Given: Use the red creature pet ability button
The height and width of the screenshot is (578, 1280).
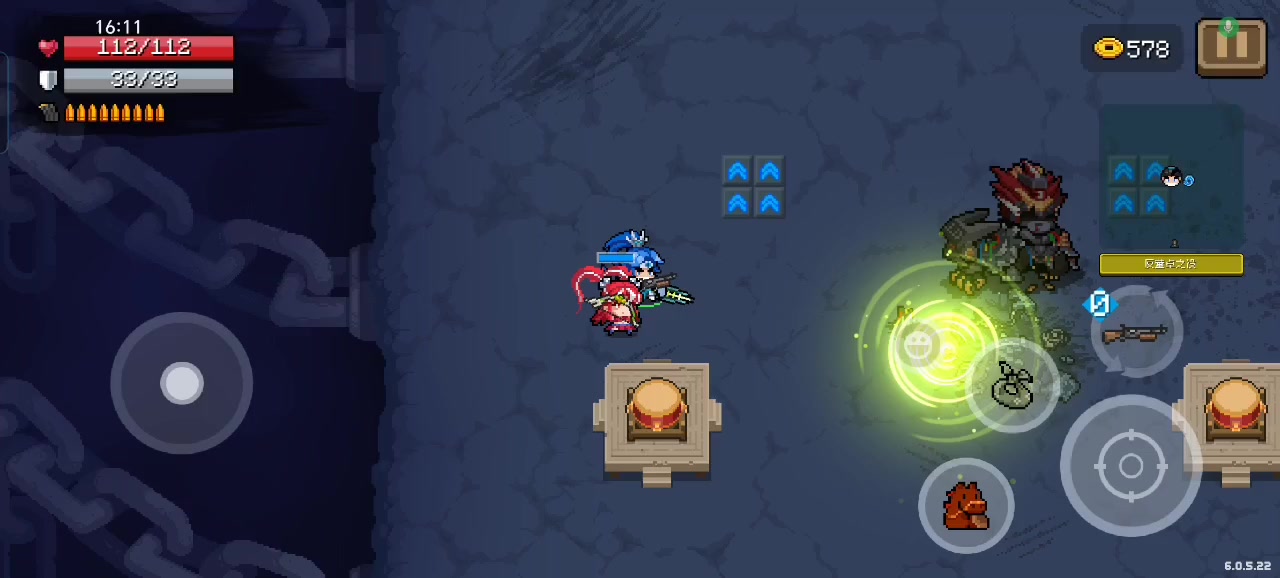Looking at the screenshot, I should [966, 506].
